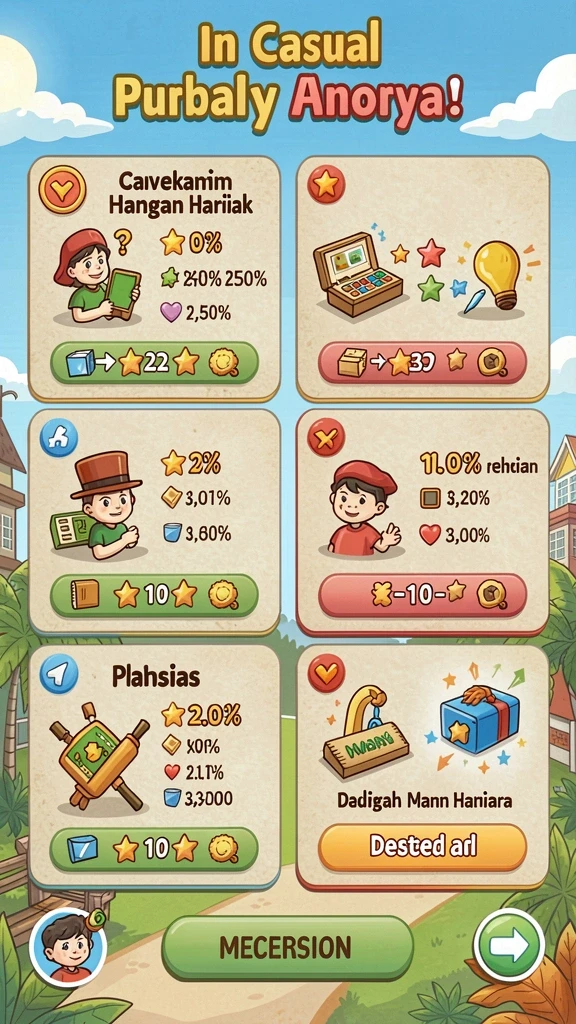The image size is (576, 1024).
Task: Go forward with the green arrow button
Action: (509, 945)
